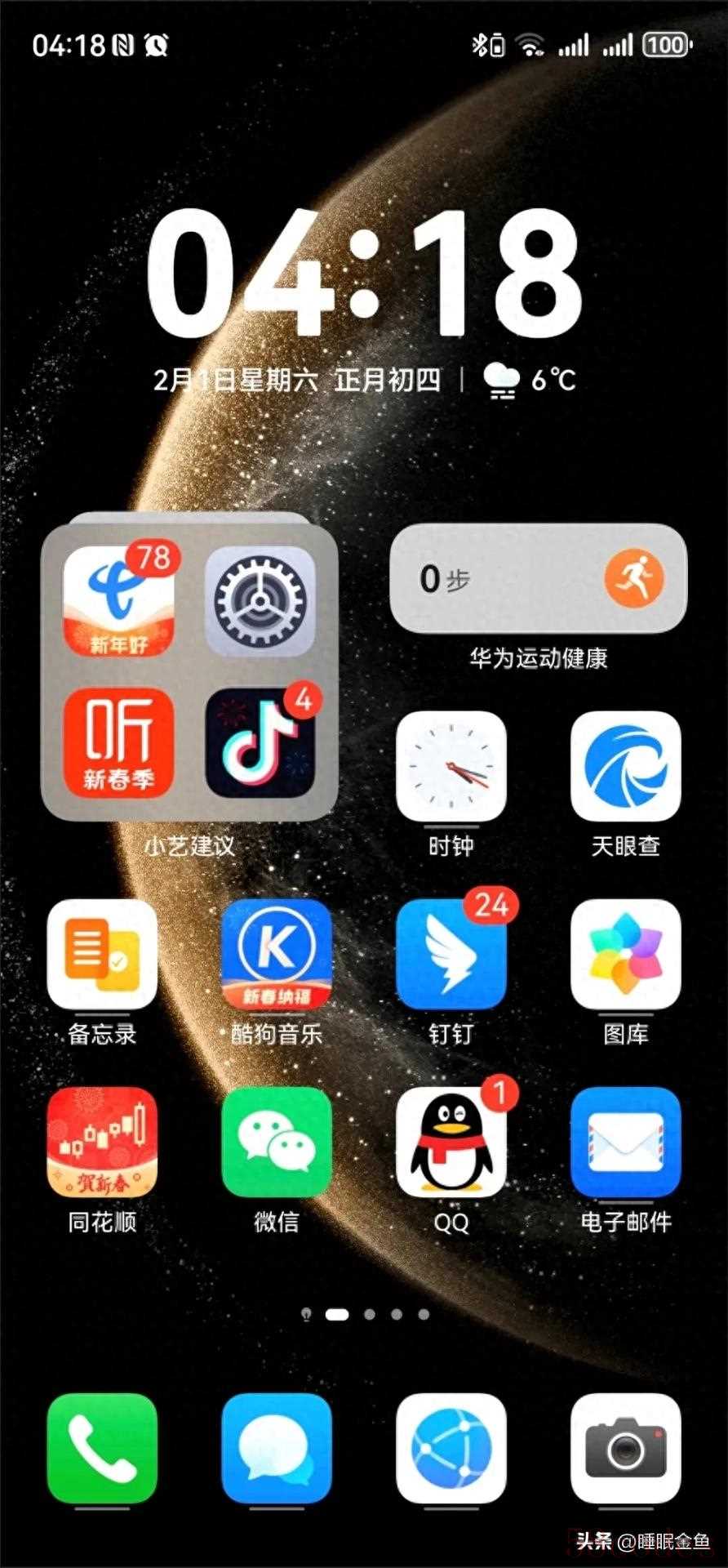The width and height of the screenshot is (728, 1568).
Task: Open the QQ app
Action: click(x=451, y=1142)
